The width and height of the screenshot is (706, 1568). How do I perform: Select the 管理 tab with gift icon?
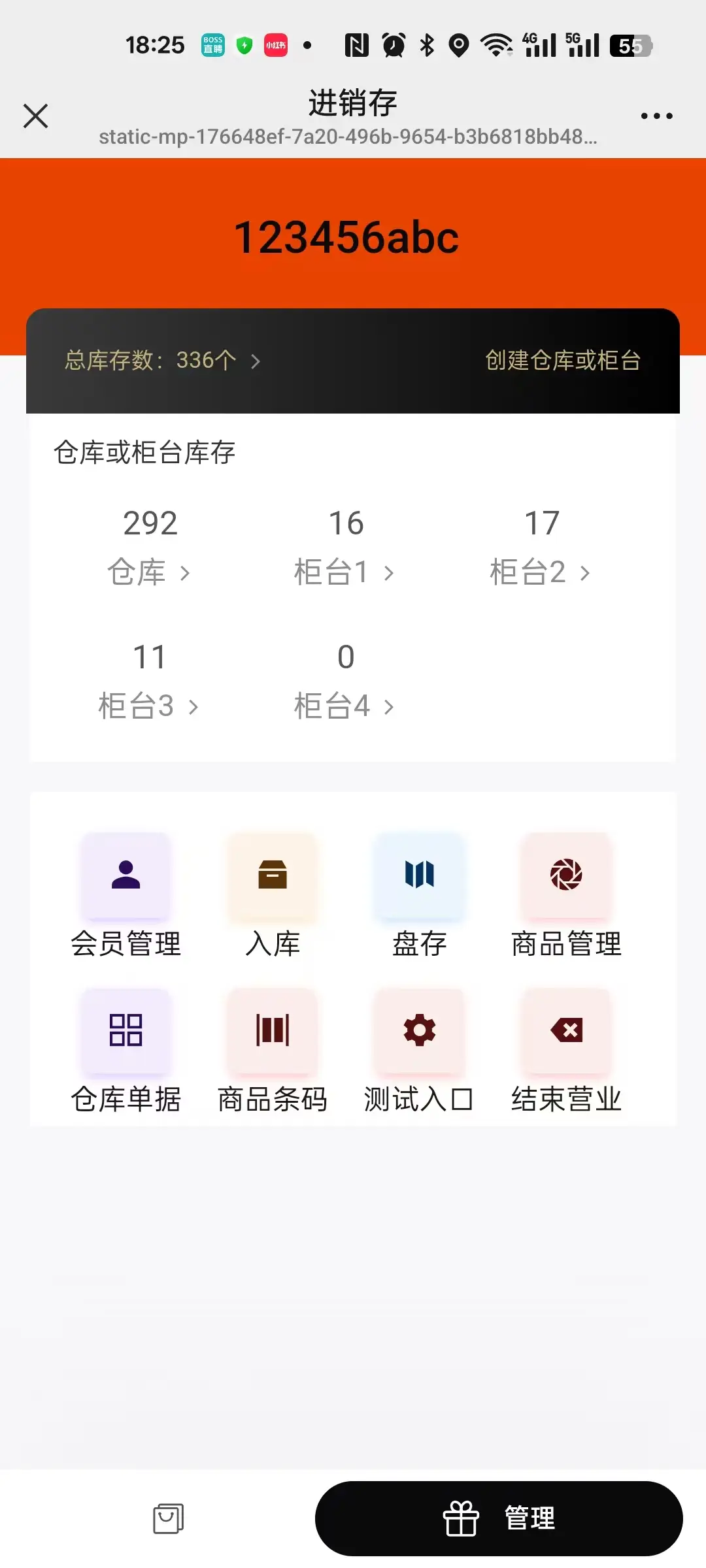coord(499,1518)
